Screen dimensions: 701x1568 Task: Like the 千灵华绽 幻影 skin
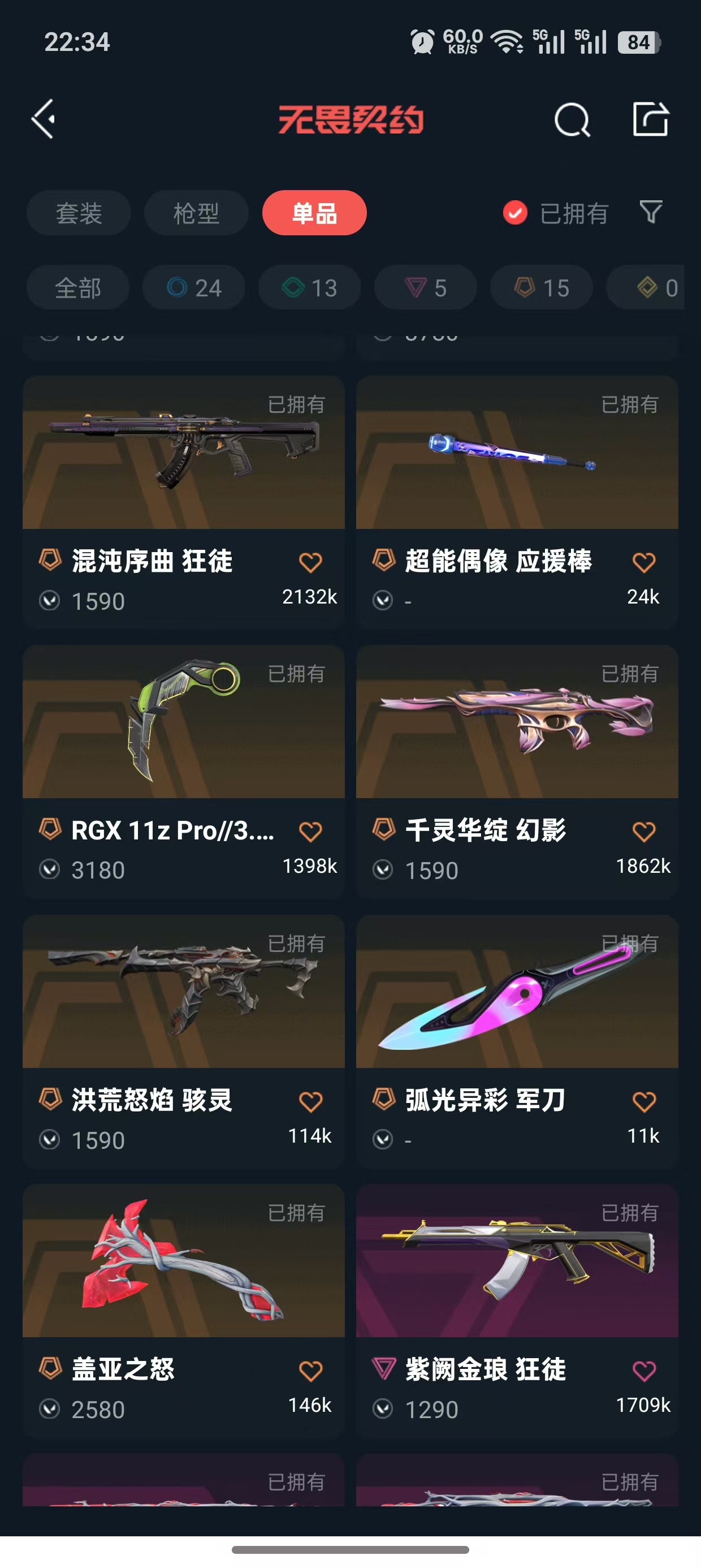tap(644, 832)
